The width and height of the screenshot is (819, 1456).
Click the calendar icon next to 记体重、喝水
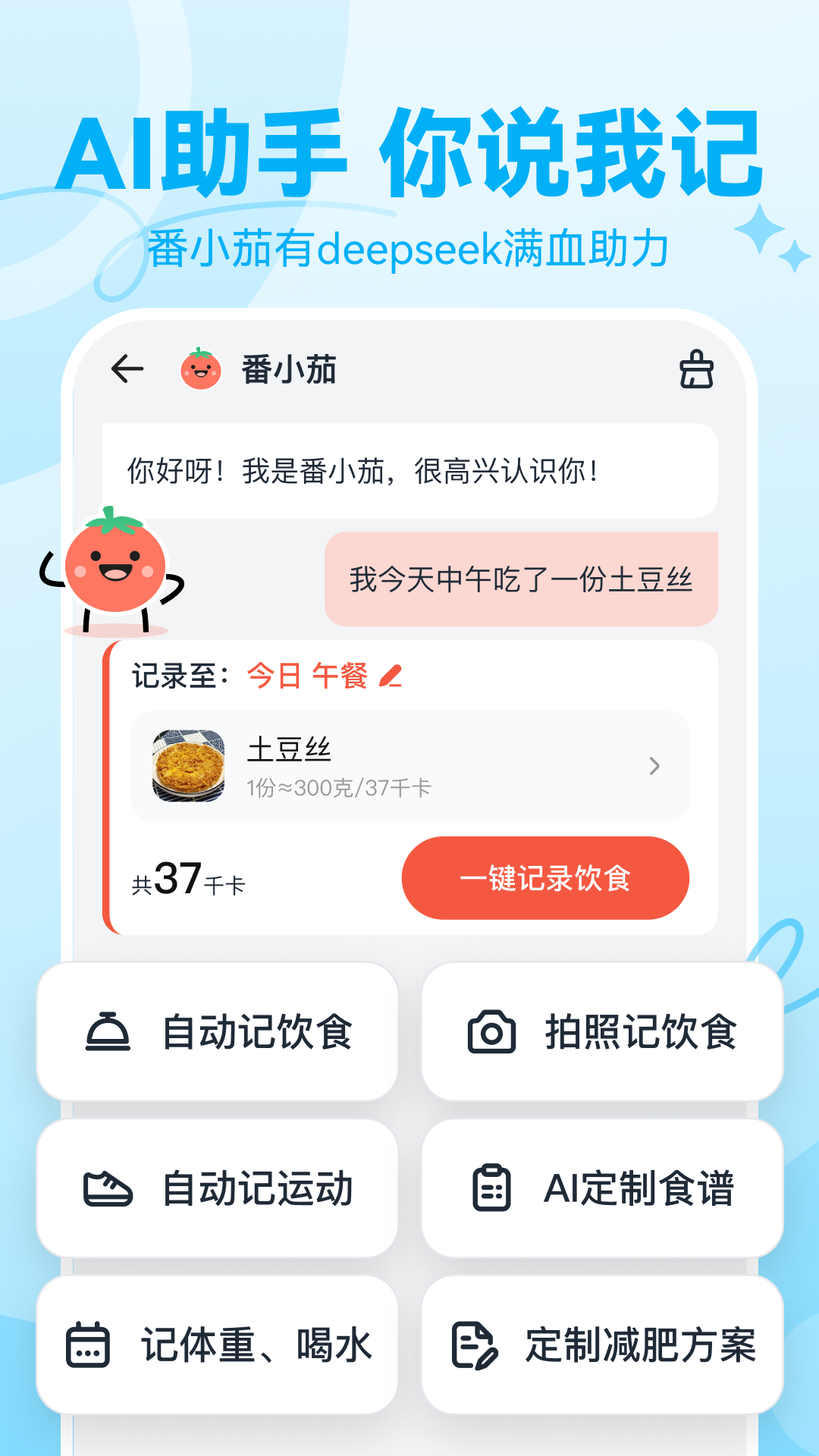tap(89, 1345)
